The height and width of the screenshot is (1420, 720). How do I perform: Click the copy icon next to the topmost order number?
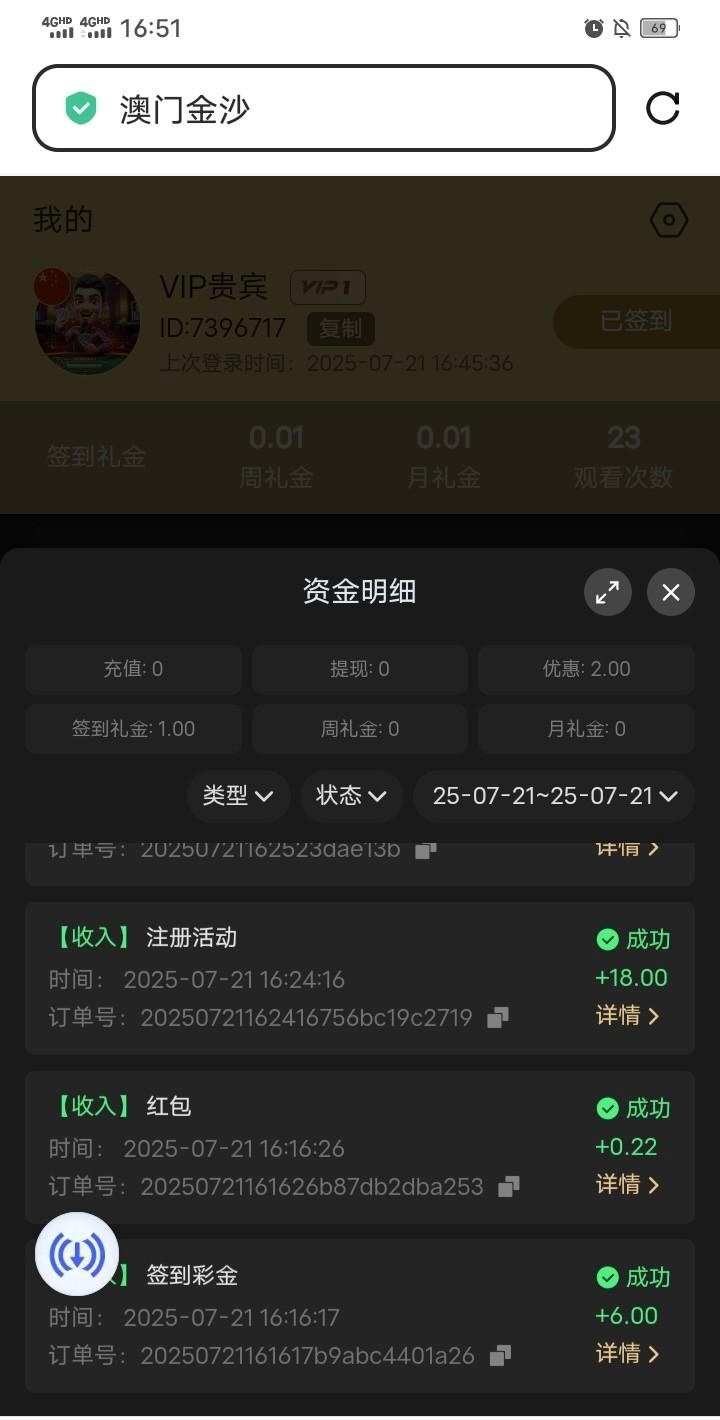pos(424,848)
